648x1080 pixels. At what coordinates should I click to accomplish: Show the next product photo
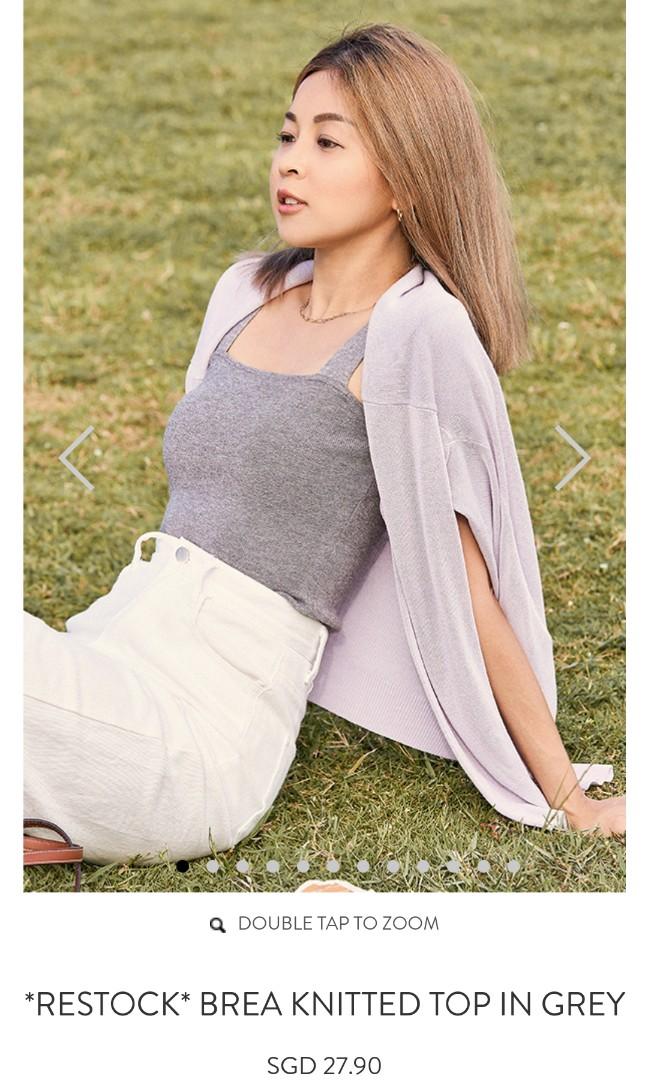pos(572,458)
